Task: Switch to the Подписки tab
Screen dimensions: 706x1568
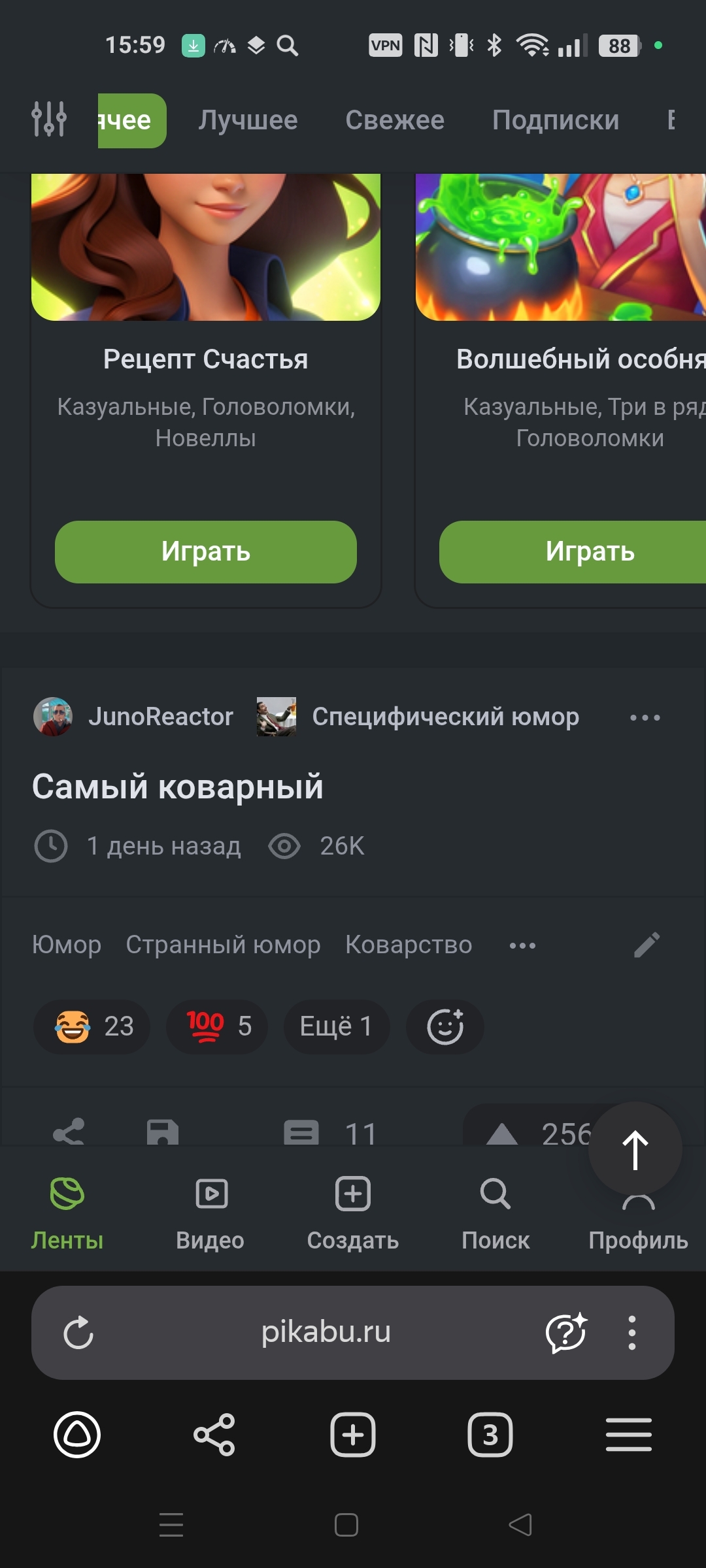Action: (x=556, y=120)
